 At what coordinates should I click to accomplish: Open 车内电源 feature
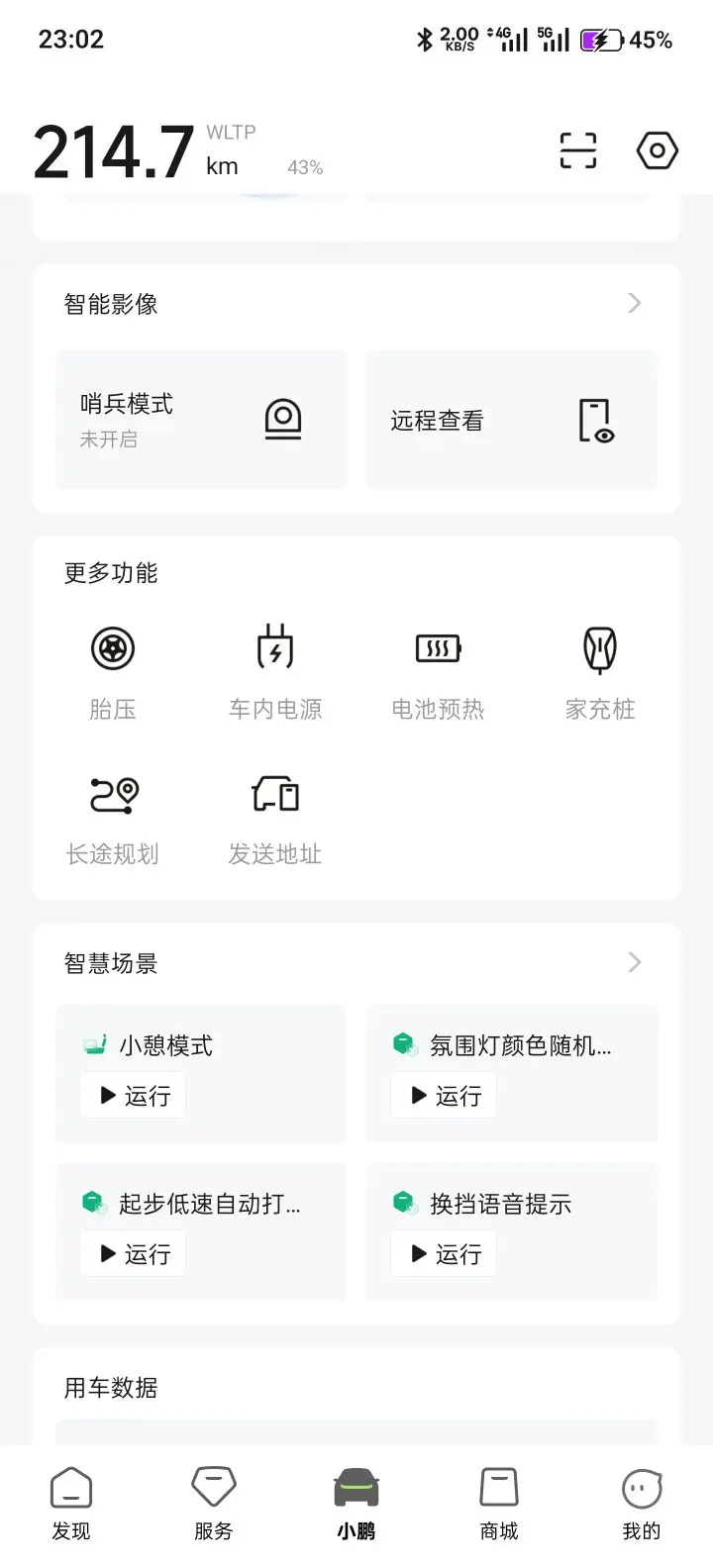click(x=275, y=669)
